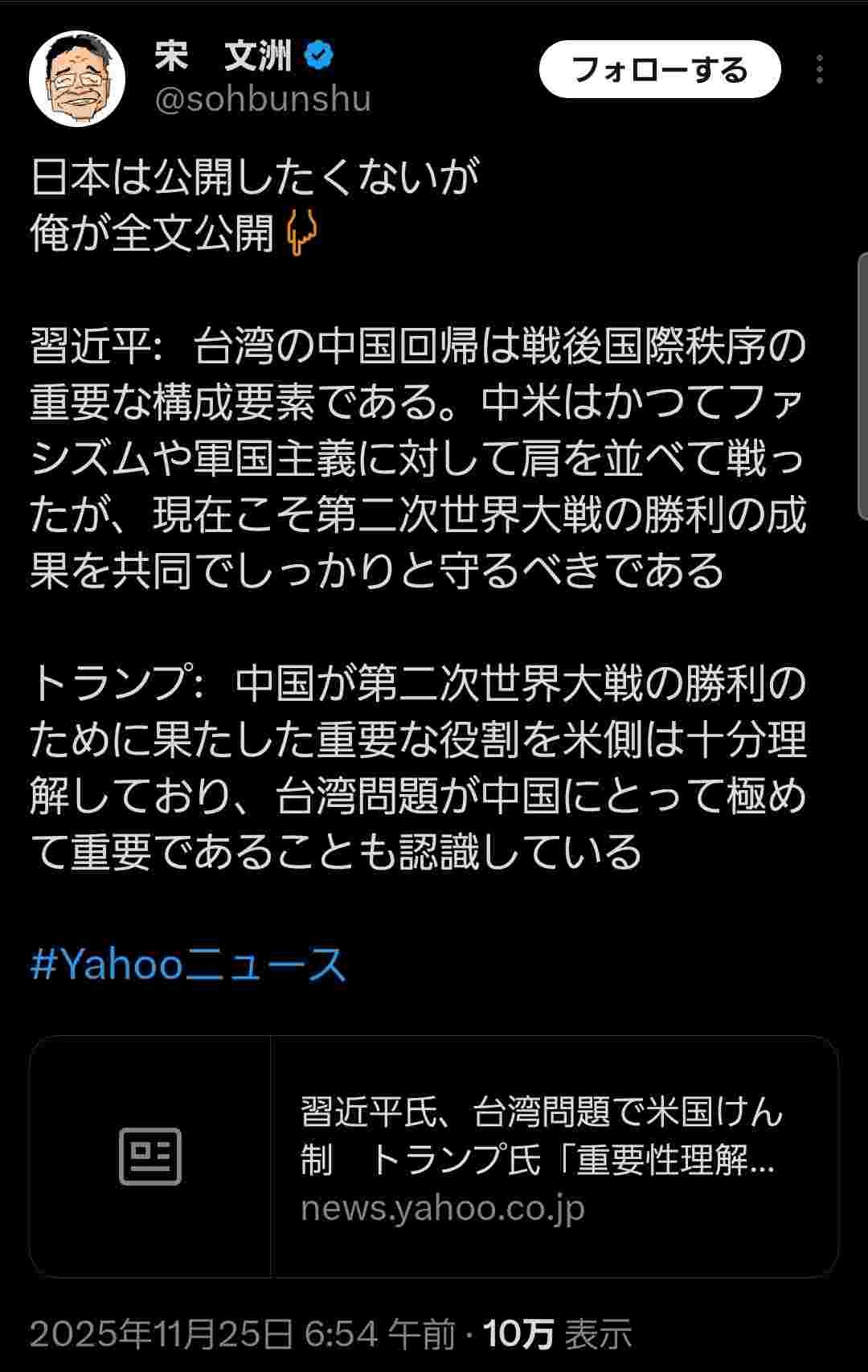Open 宋 文洲's profile picture
This screenshot has width=868, height=1372.
[x=77, y=79]
